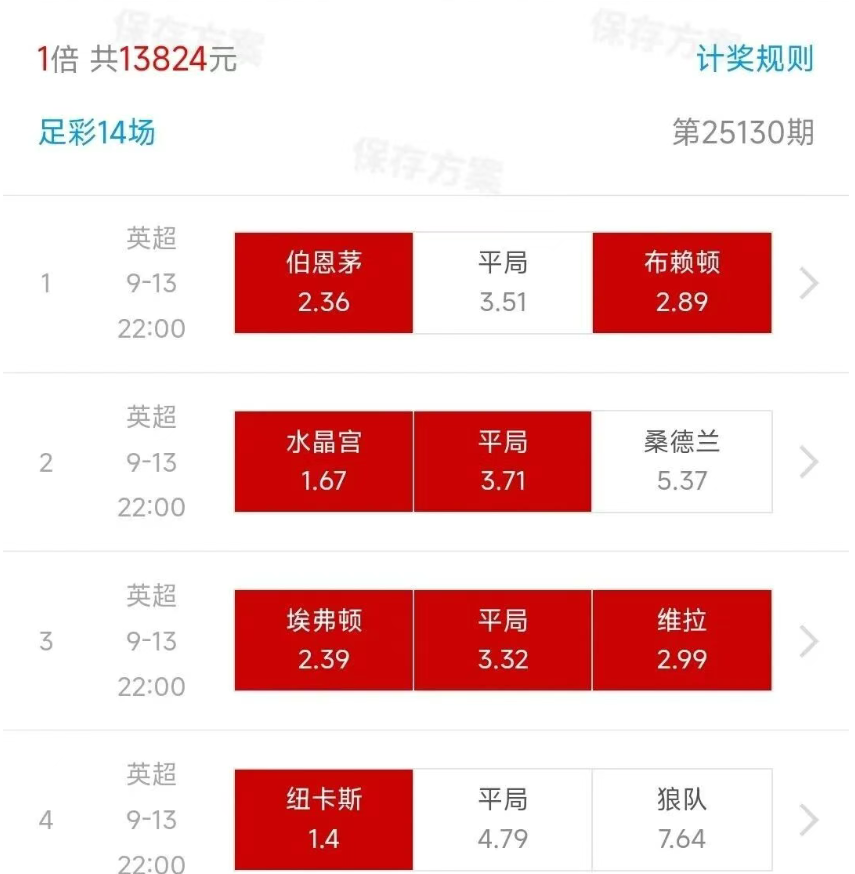The width and height of the screenshot is (855, 874).
Task: Pick 桑德兰 at odds 5.37
Action: pos(682,461)
